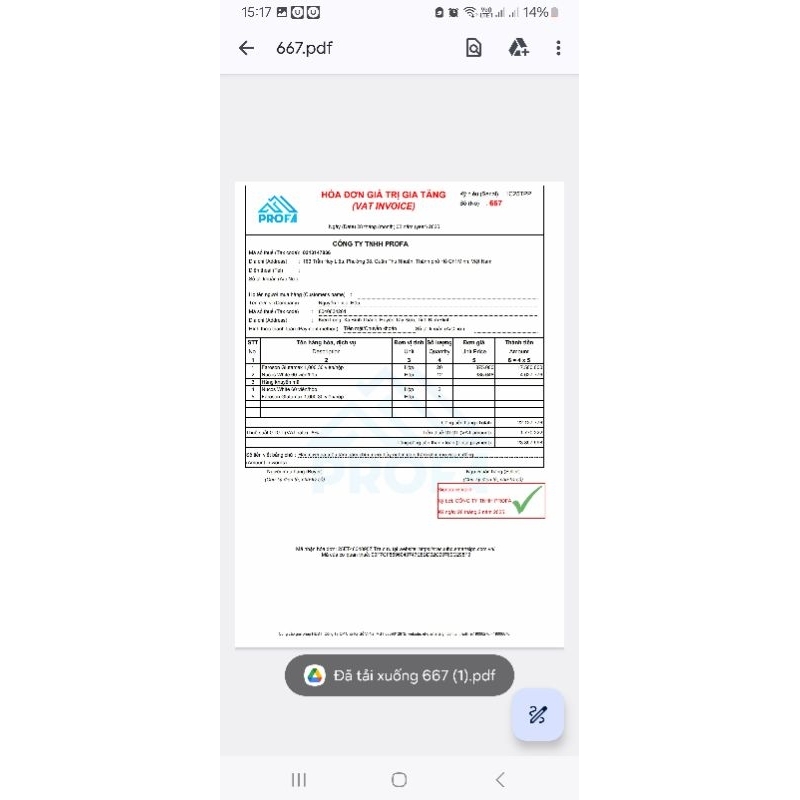Tap the edit pen floating button

click(x=538, y=715)
